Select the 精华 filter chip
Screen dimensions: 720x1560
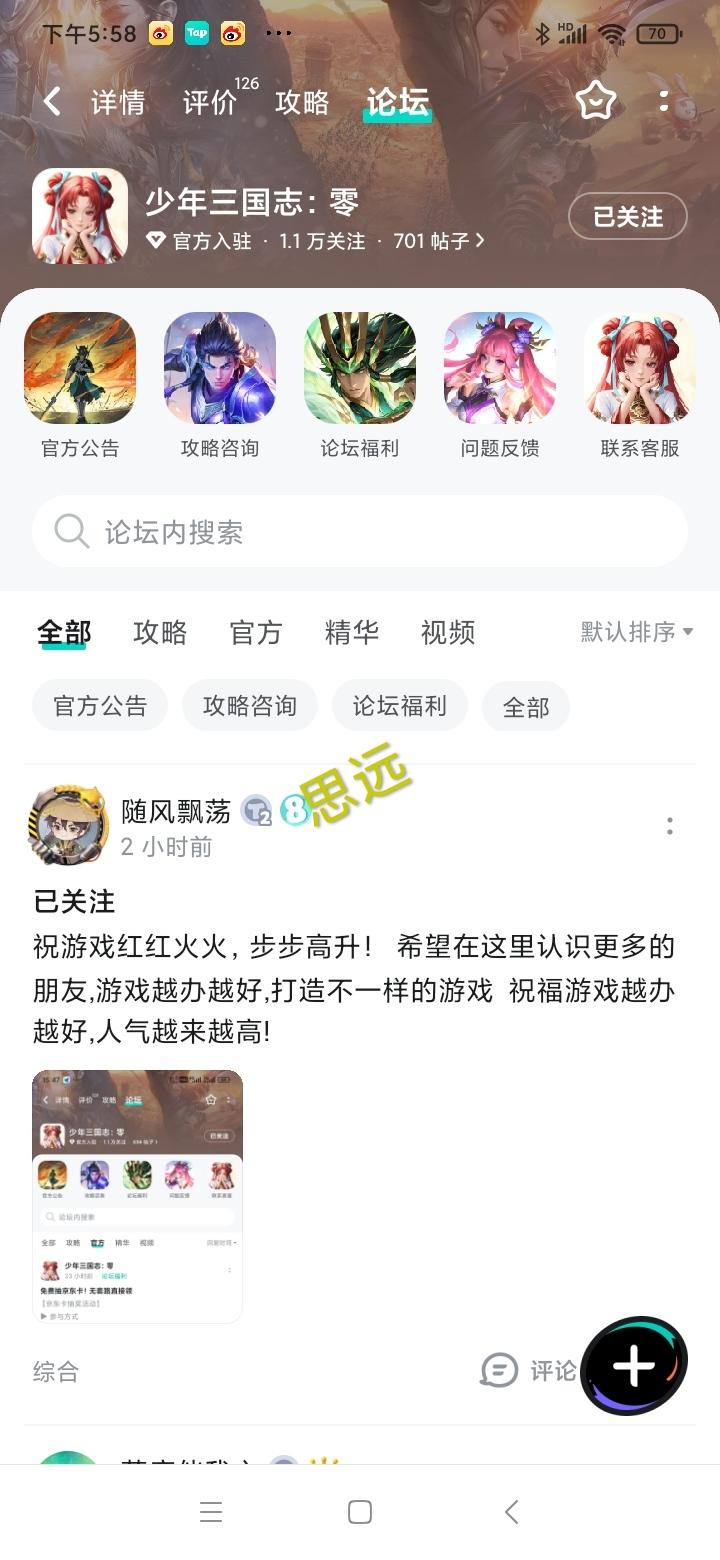coord(351,632)
